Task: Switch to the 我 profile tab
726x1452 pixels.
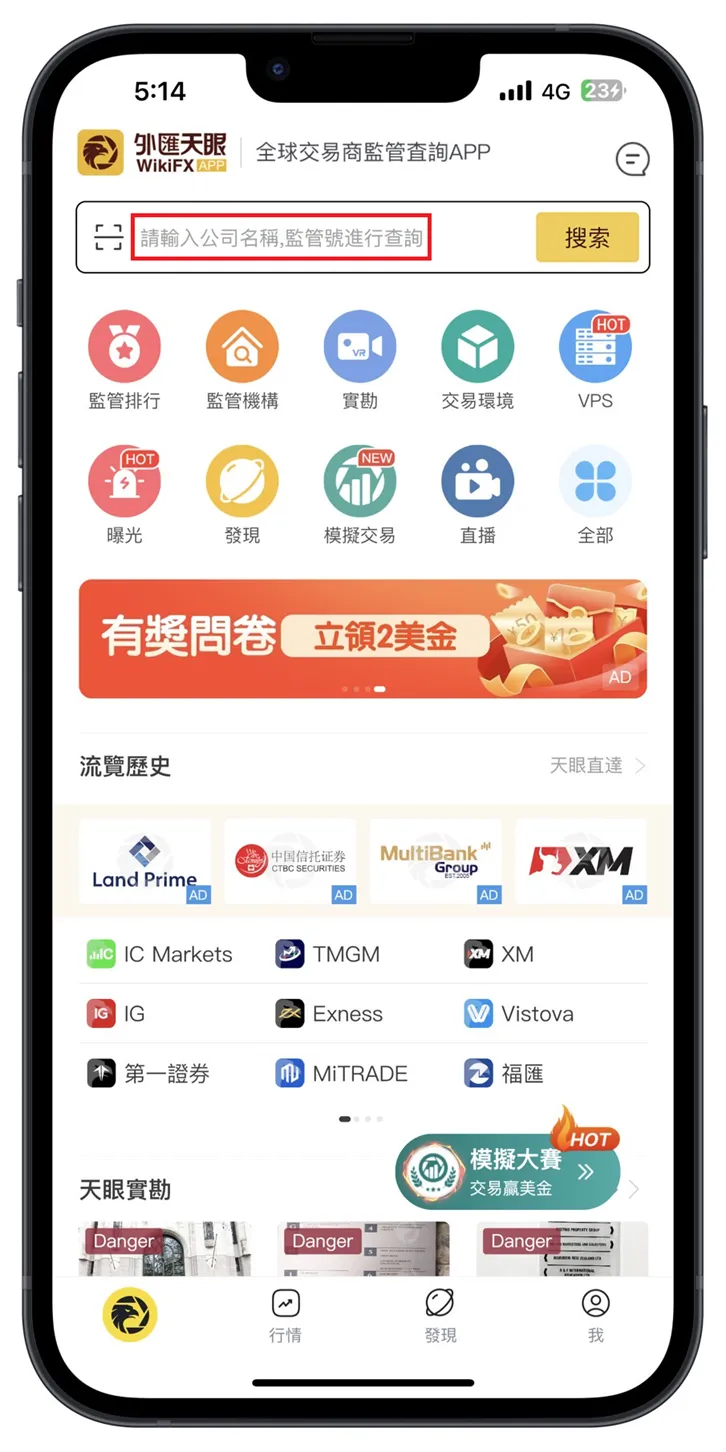Action: pos(596,1316)
